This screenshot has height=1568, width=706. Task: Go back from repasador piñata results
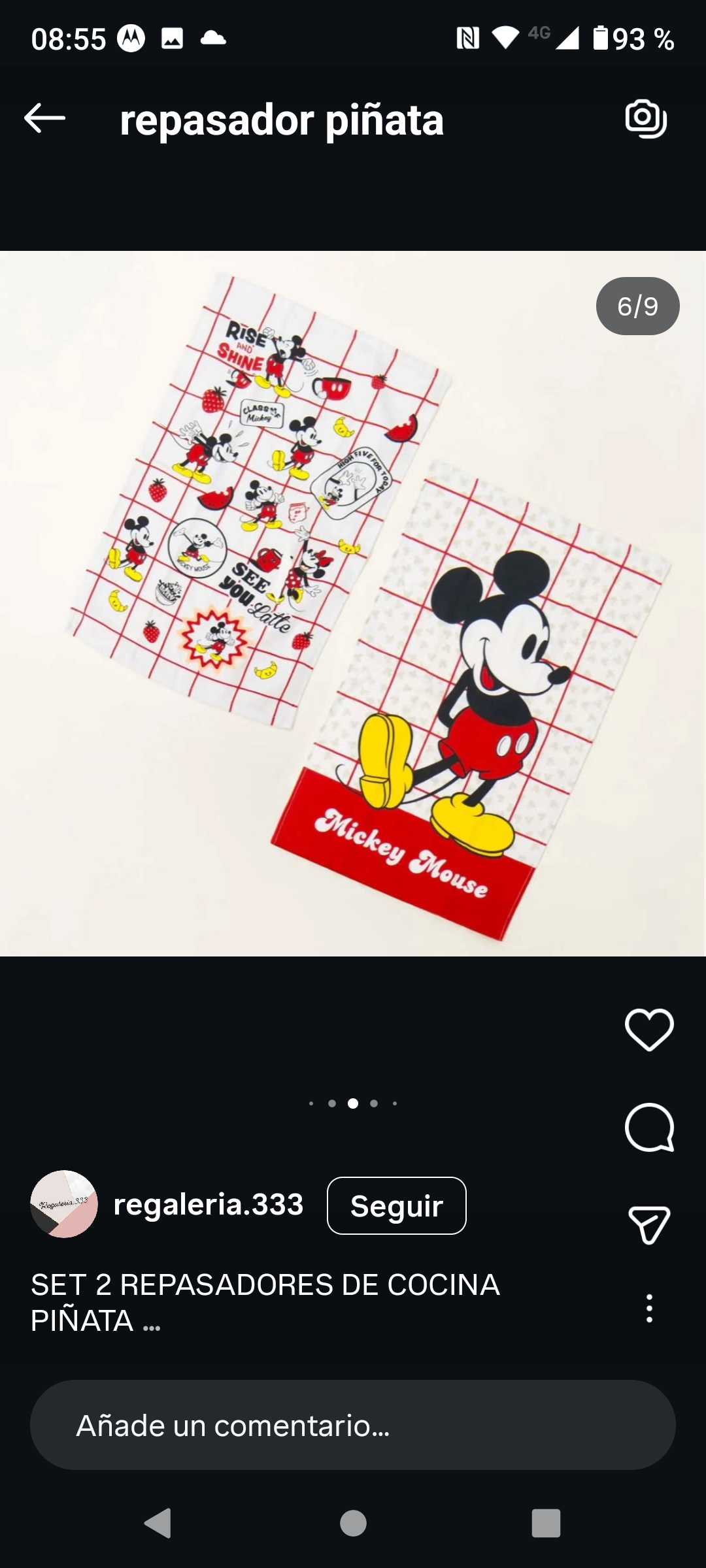coord(44,119)
